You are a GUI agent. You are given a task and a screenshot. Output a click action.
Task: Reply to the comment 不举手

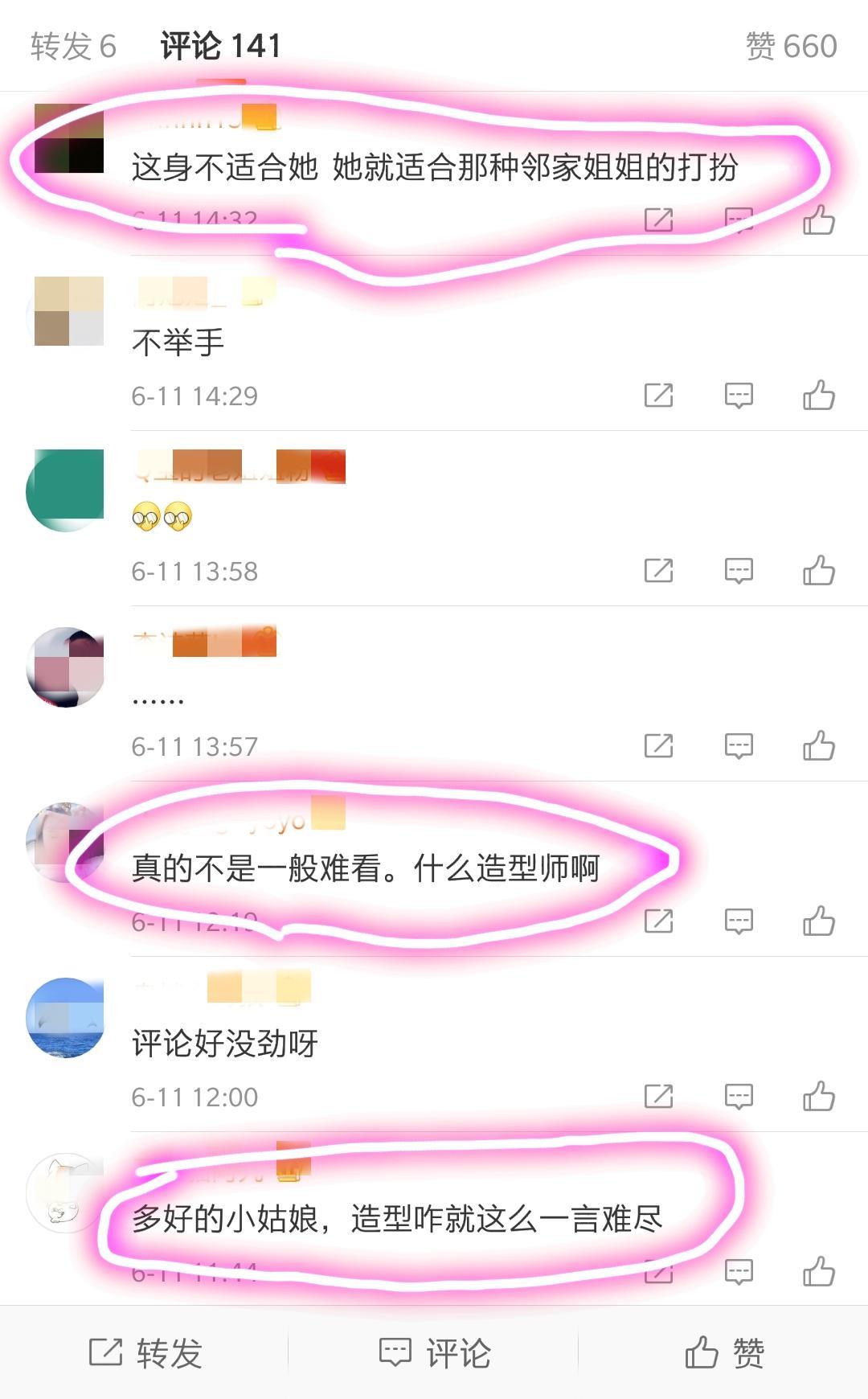pyautogui.click(x=739, y=395)
